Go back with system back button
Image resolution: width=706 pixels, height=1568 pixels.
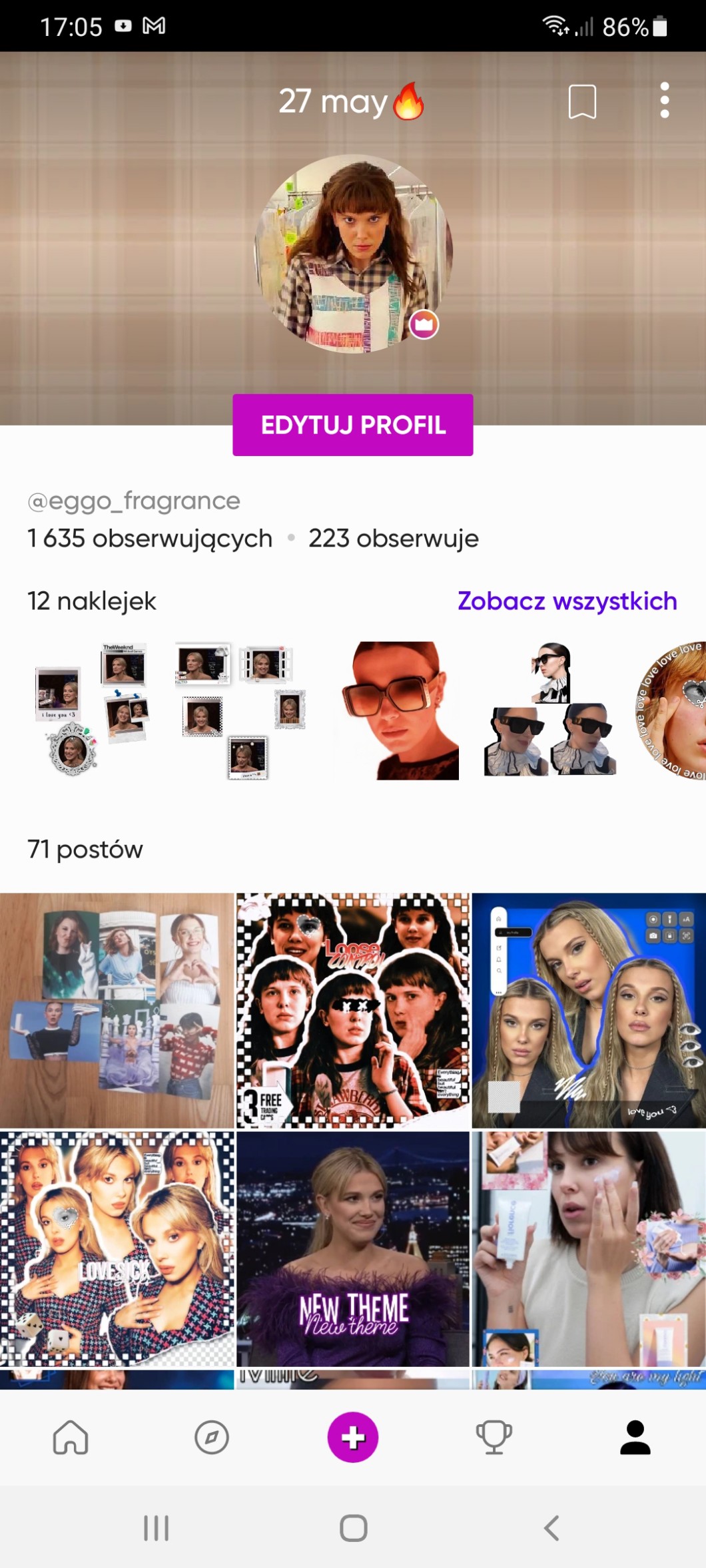[551, 1527]
